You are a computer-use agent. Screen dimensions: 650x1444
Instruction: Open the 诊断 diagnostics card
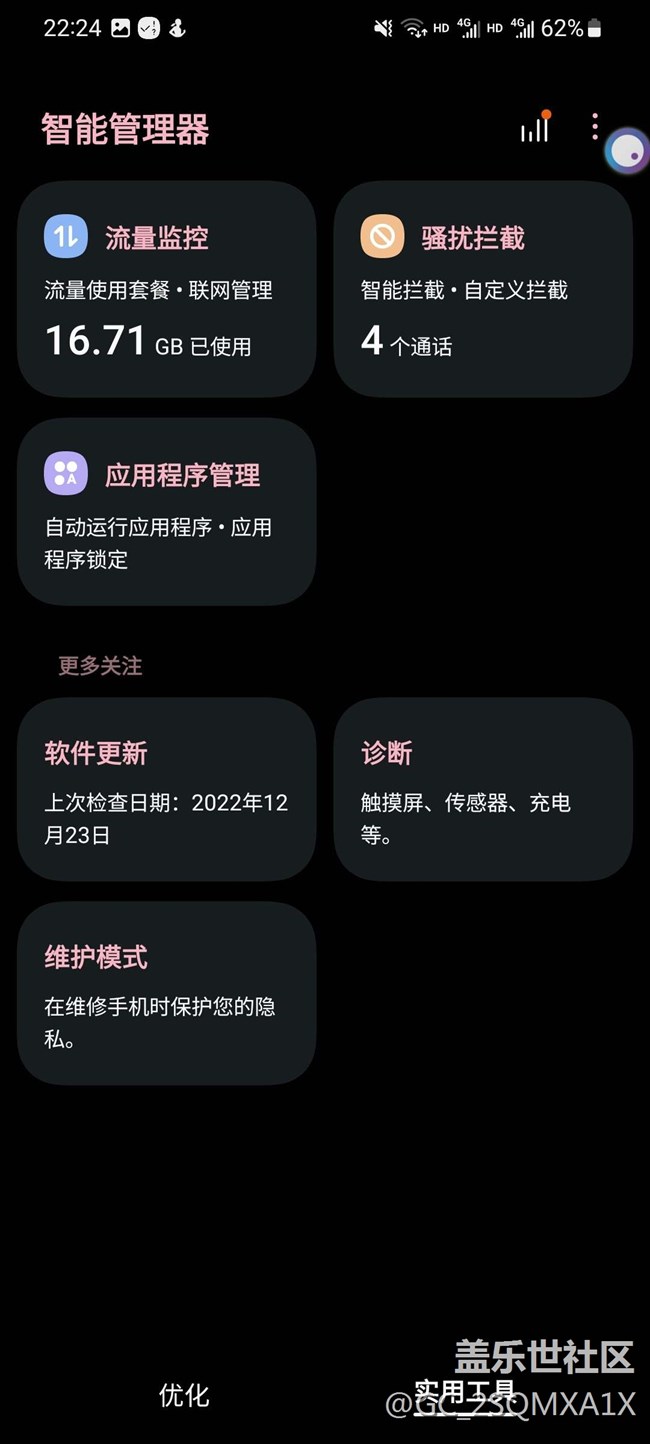[x=483, y=789]
